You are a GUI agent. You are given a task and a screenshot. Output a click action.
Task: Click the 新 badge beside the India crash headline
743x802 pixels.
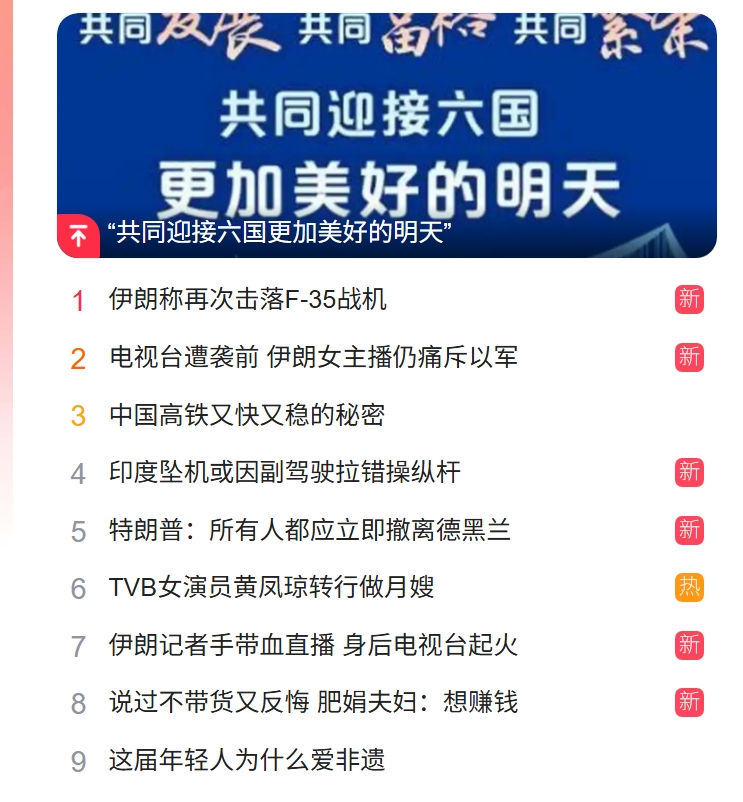click(x=687, y=471)
